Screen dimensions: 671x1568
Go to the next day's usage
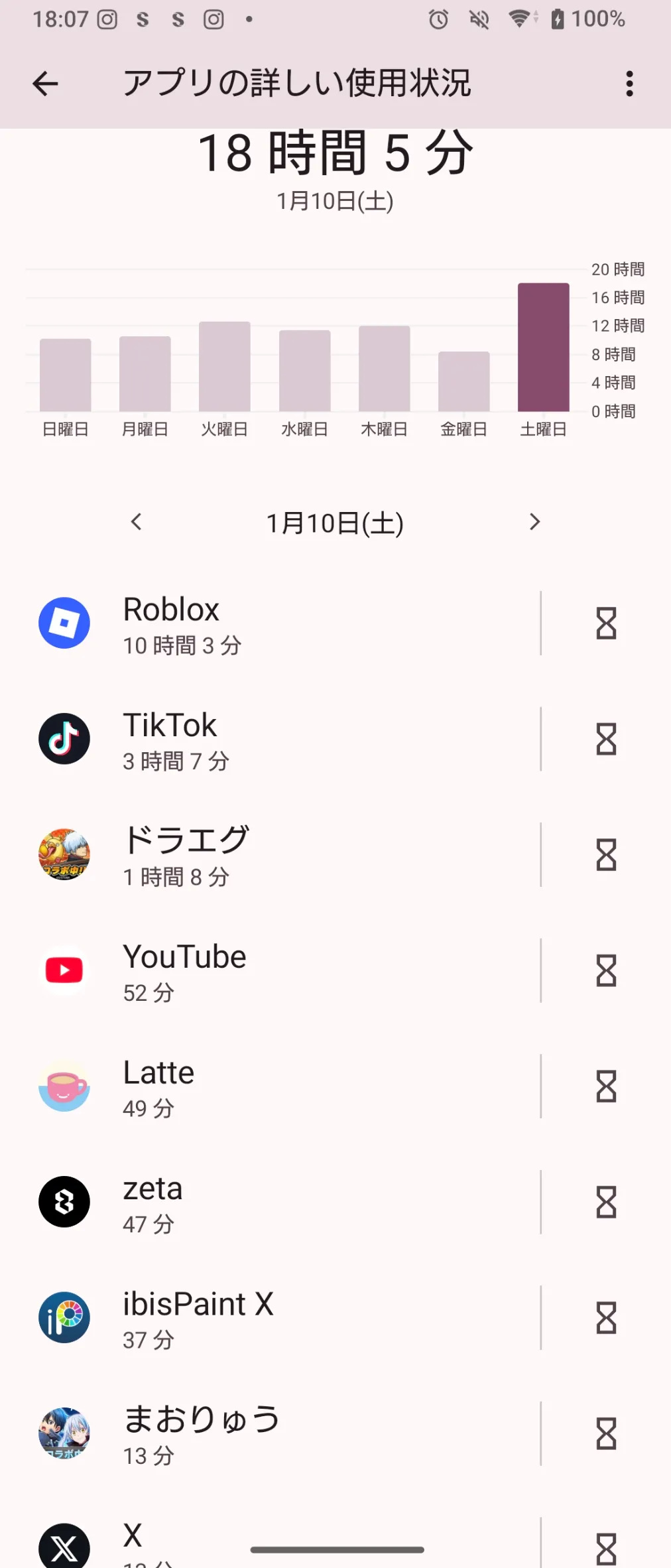point(534,522)
